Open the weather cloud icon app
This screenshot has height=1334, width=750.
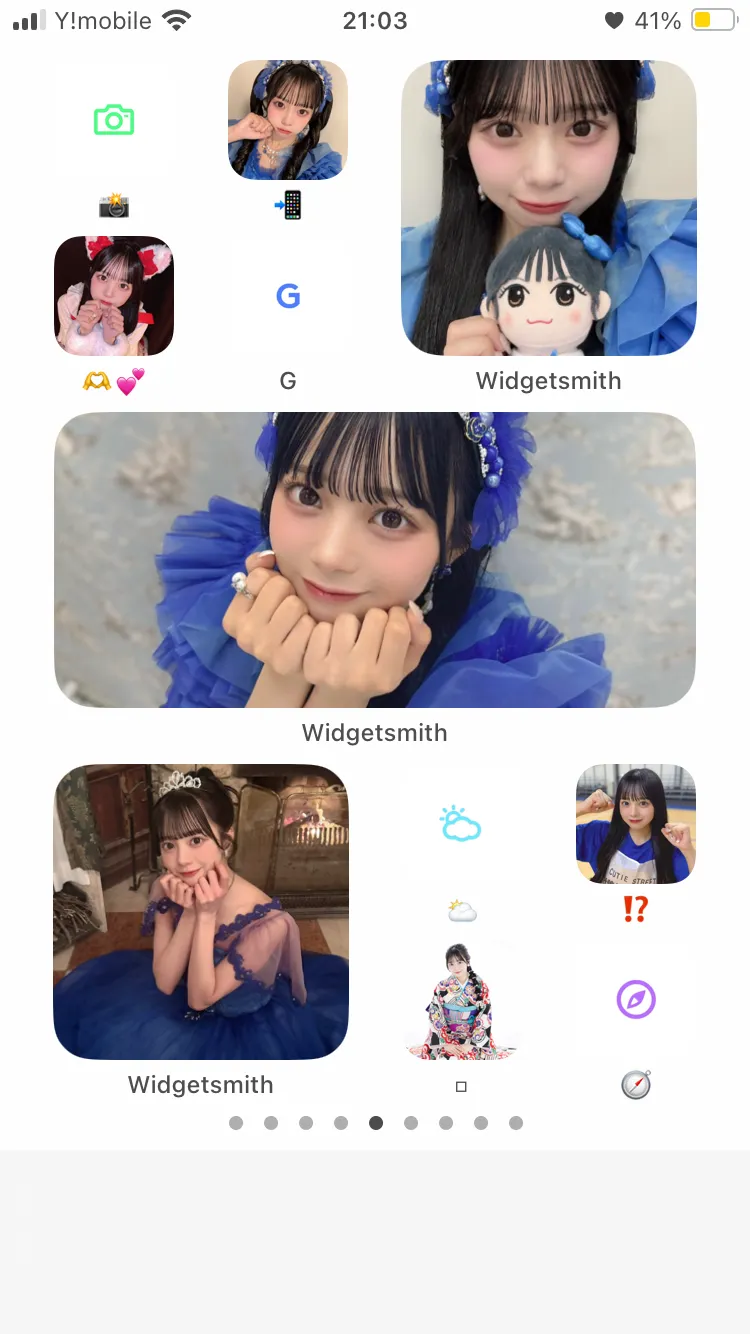tap(461, 824)
